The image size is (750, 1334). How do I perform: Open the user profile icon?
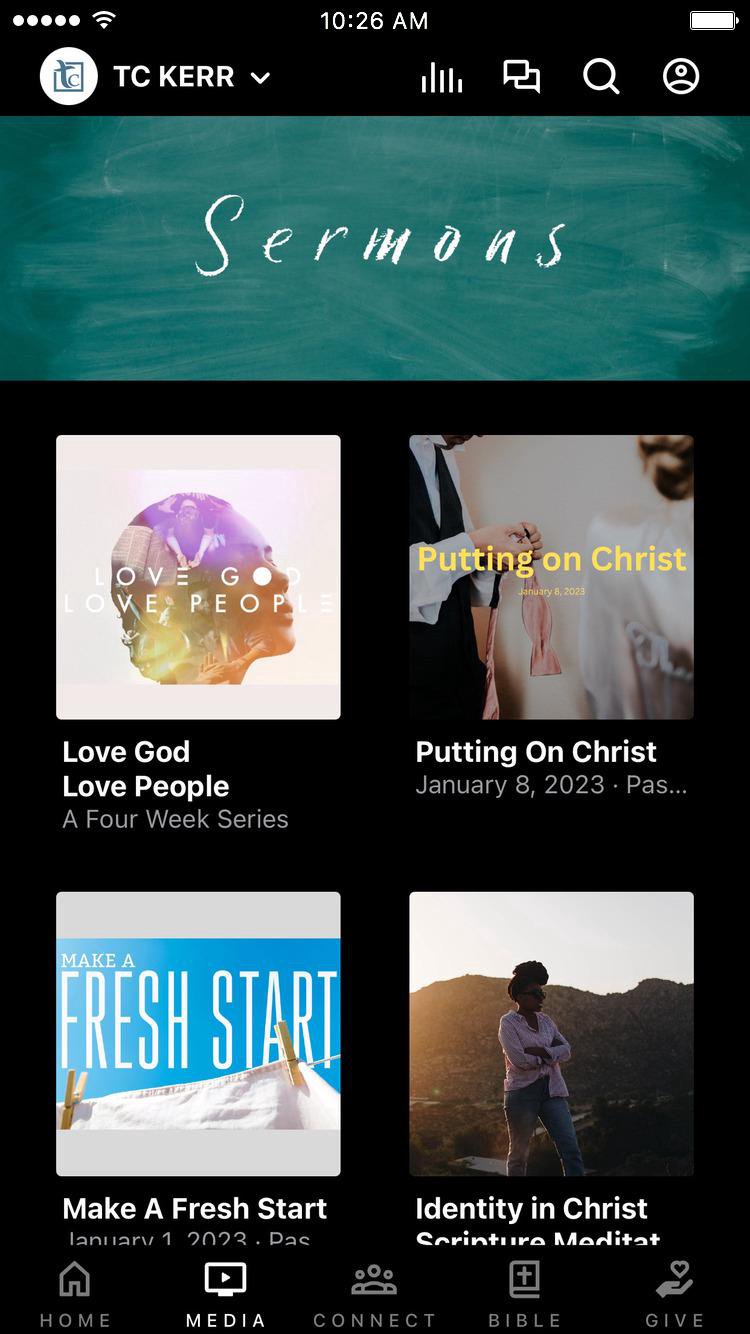pos(681,77)
